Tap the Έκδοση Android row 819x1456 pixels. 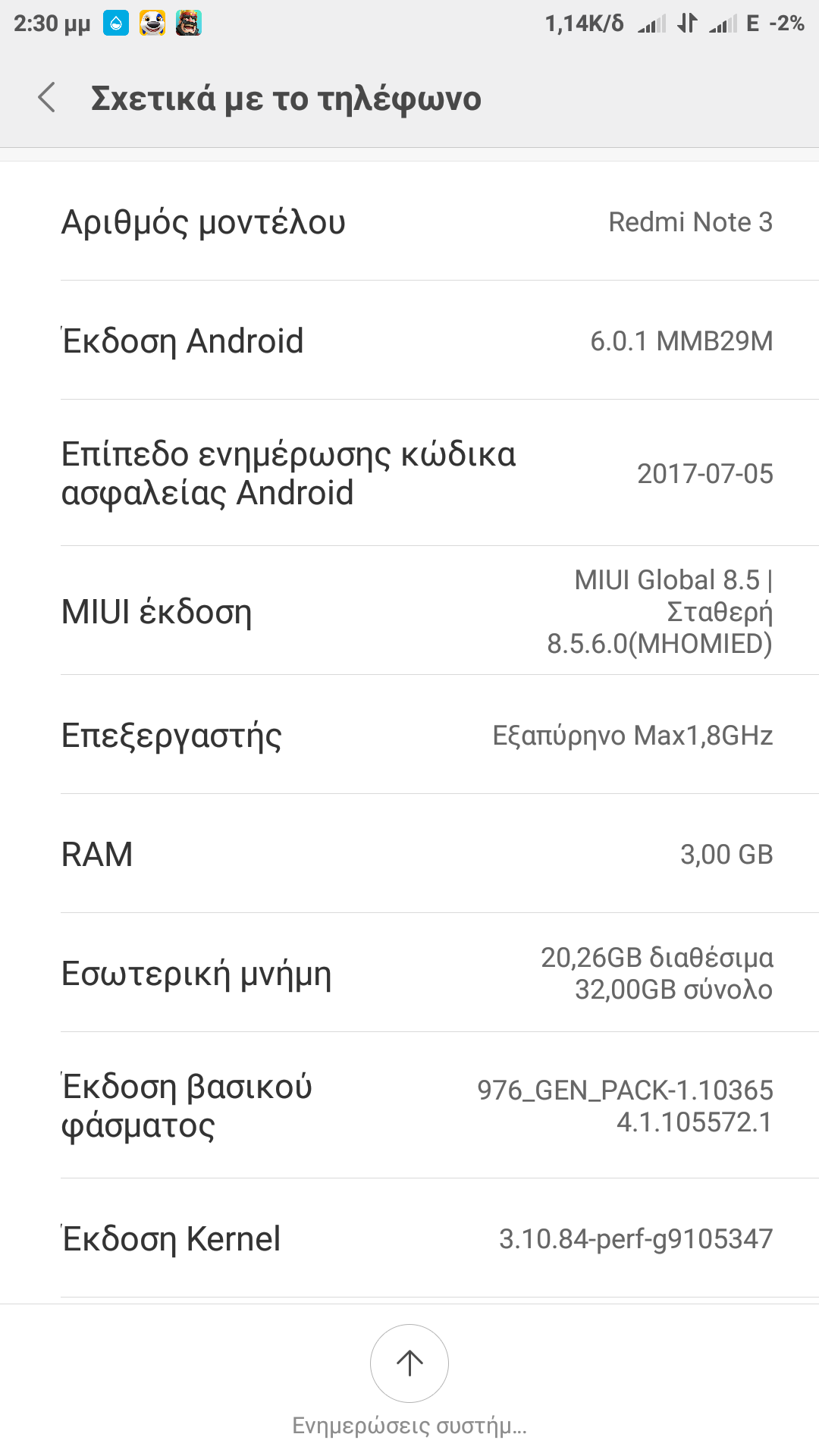click(409, 341)
